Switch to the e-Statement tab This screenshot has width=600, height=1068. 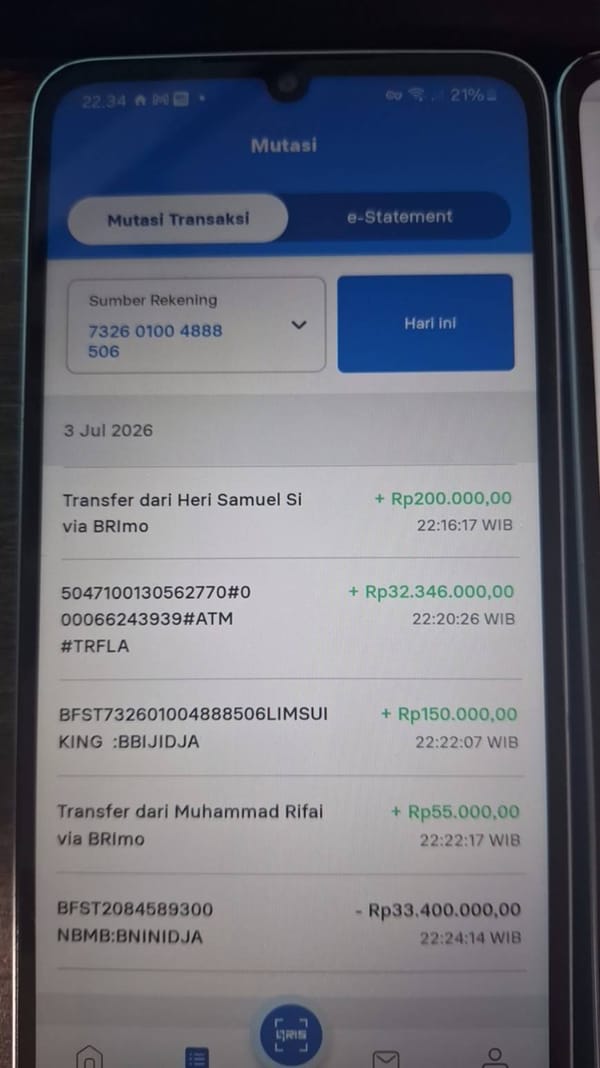[399, 217]
